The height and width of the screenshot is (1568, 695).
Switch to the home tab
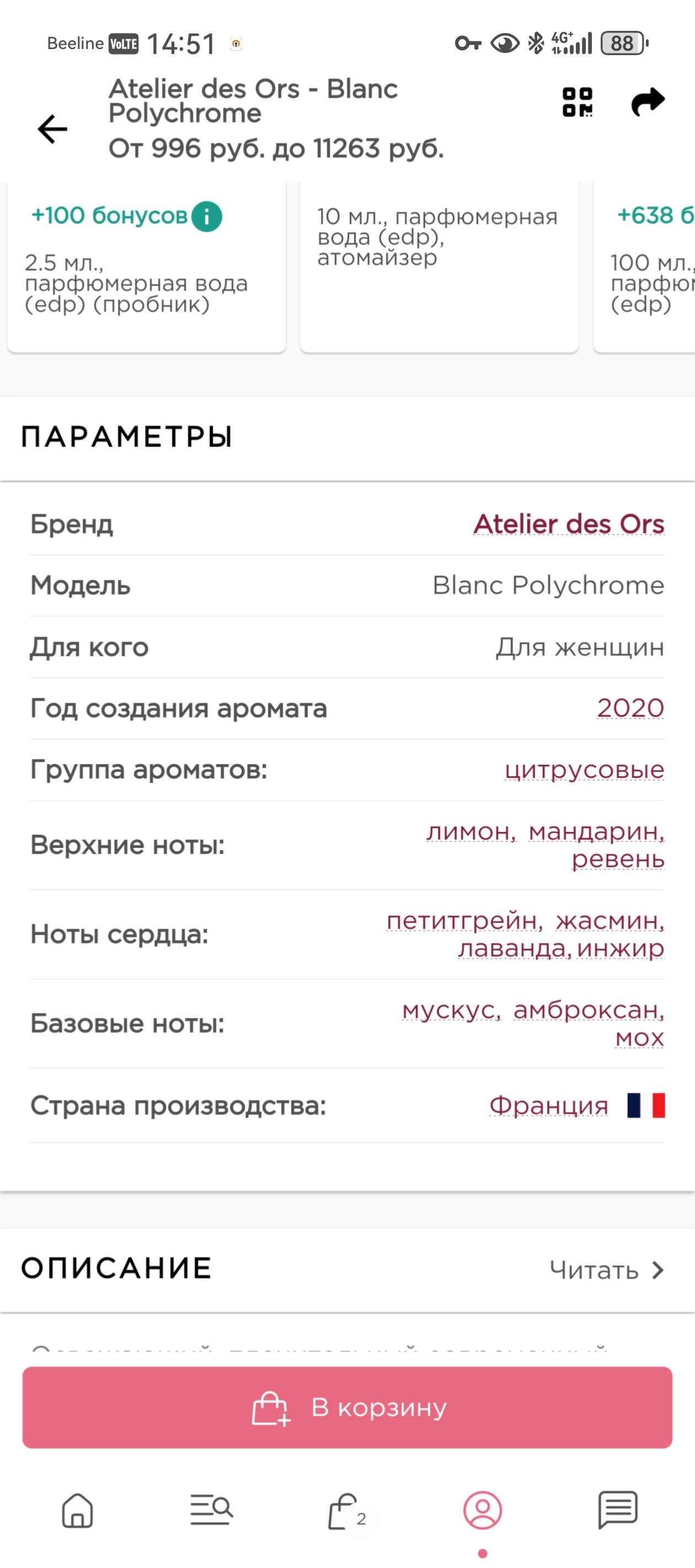77,1510
